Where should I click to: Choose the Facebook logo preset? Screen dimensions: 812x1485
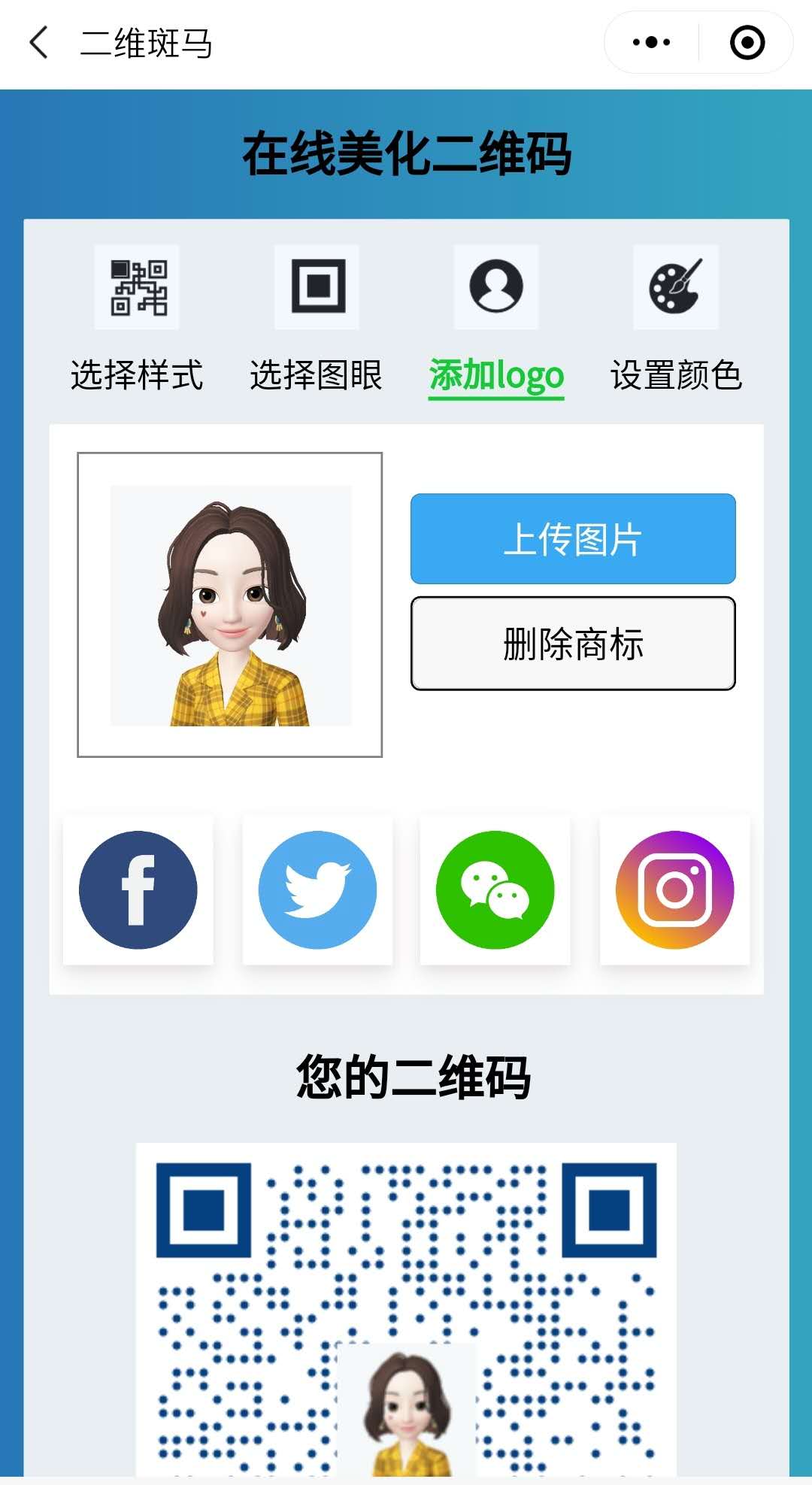138,889
